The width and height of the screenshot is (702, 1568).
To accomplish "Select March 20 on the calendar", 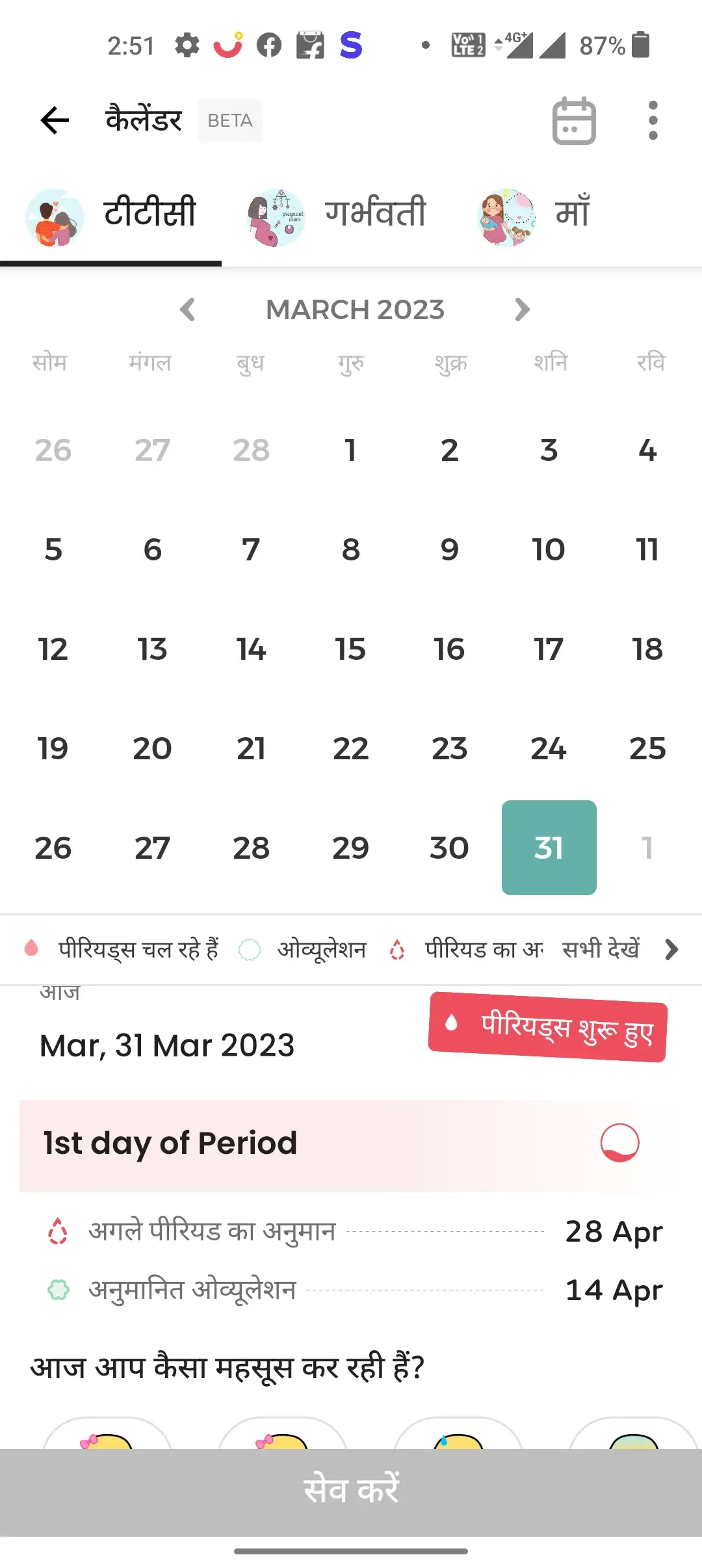I will tap(152, 748).
